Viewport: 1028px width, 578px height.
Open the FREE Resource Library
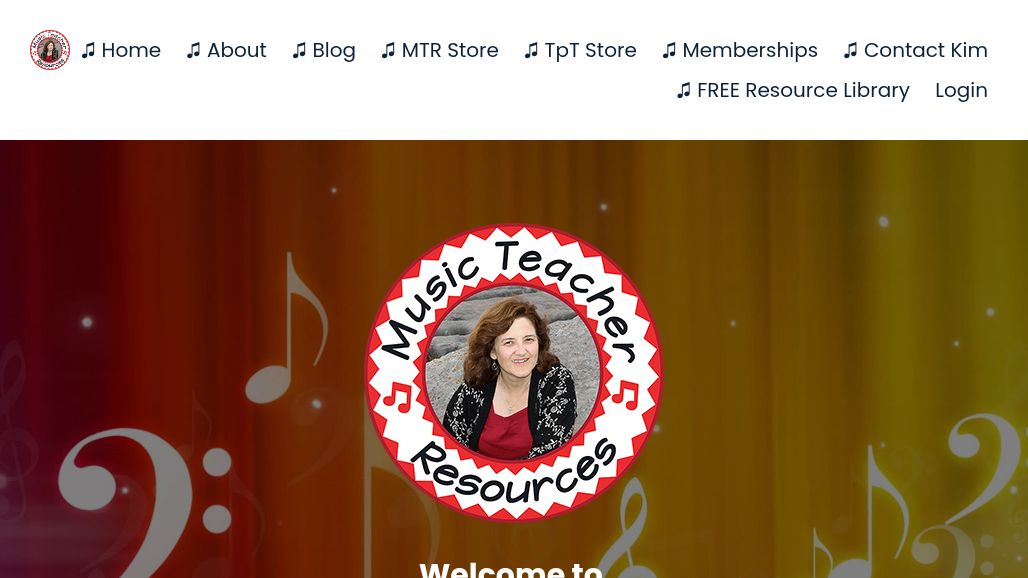(x=793, y=90)
